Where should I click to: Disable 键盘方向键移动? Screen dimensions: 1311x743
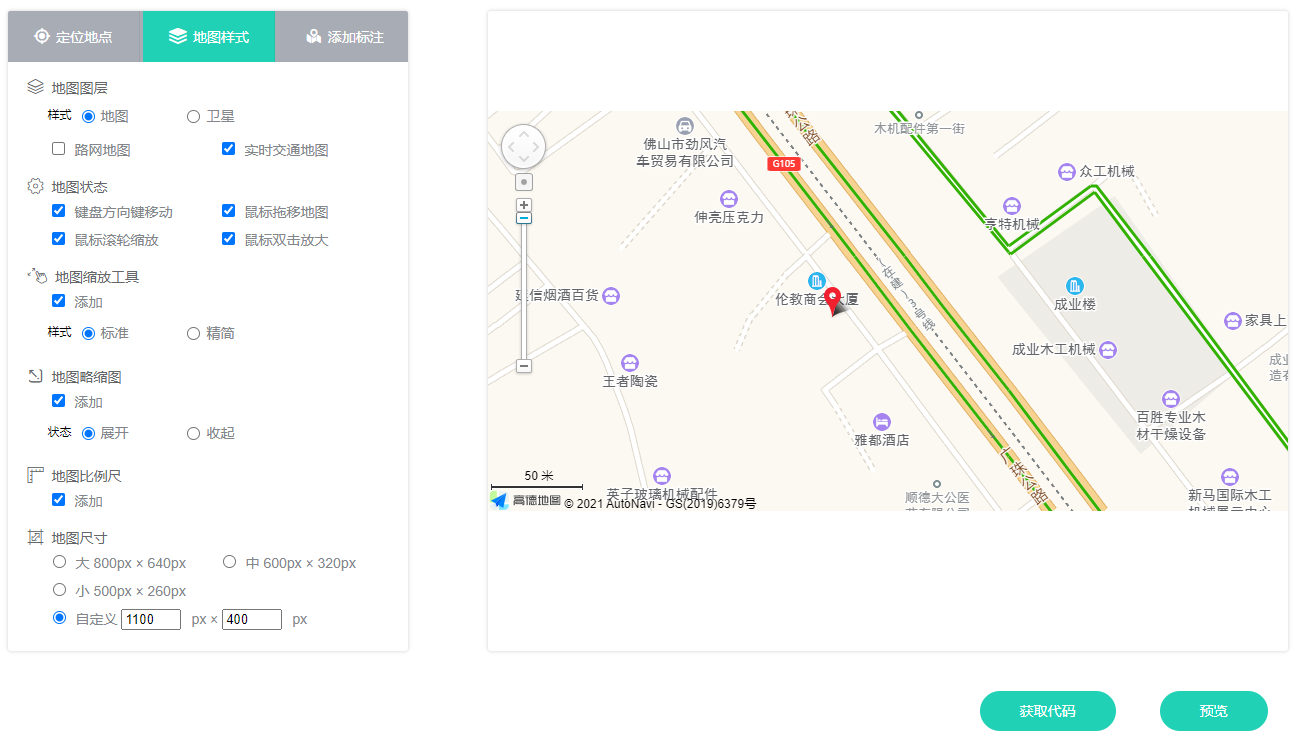[59, 212]
